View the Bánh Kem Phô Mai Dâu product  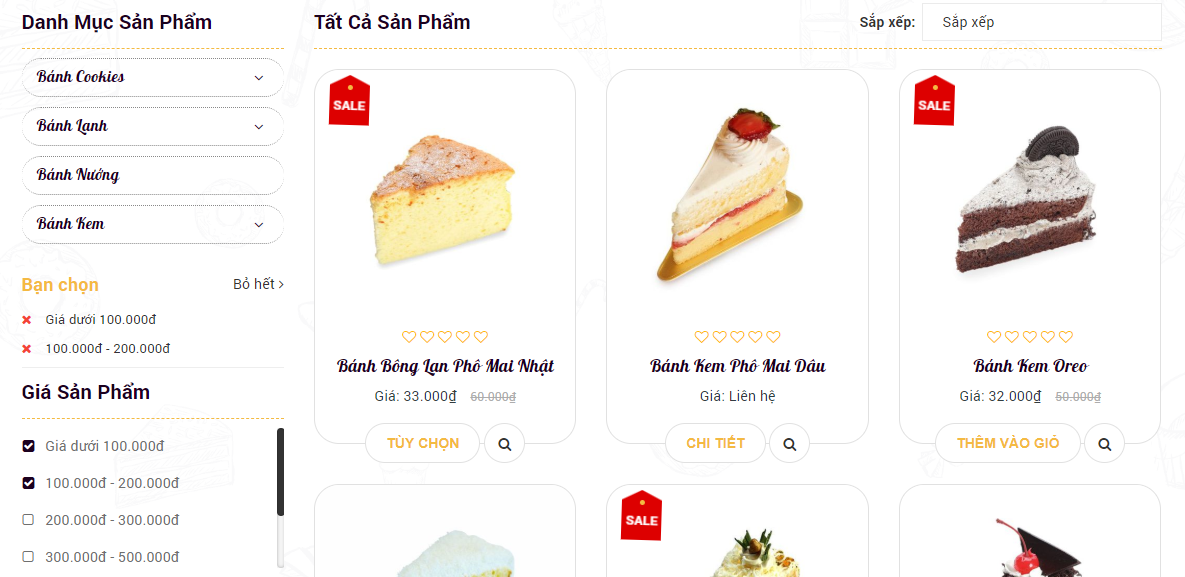tap(737, 366)
